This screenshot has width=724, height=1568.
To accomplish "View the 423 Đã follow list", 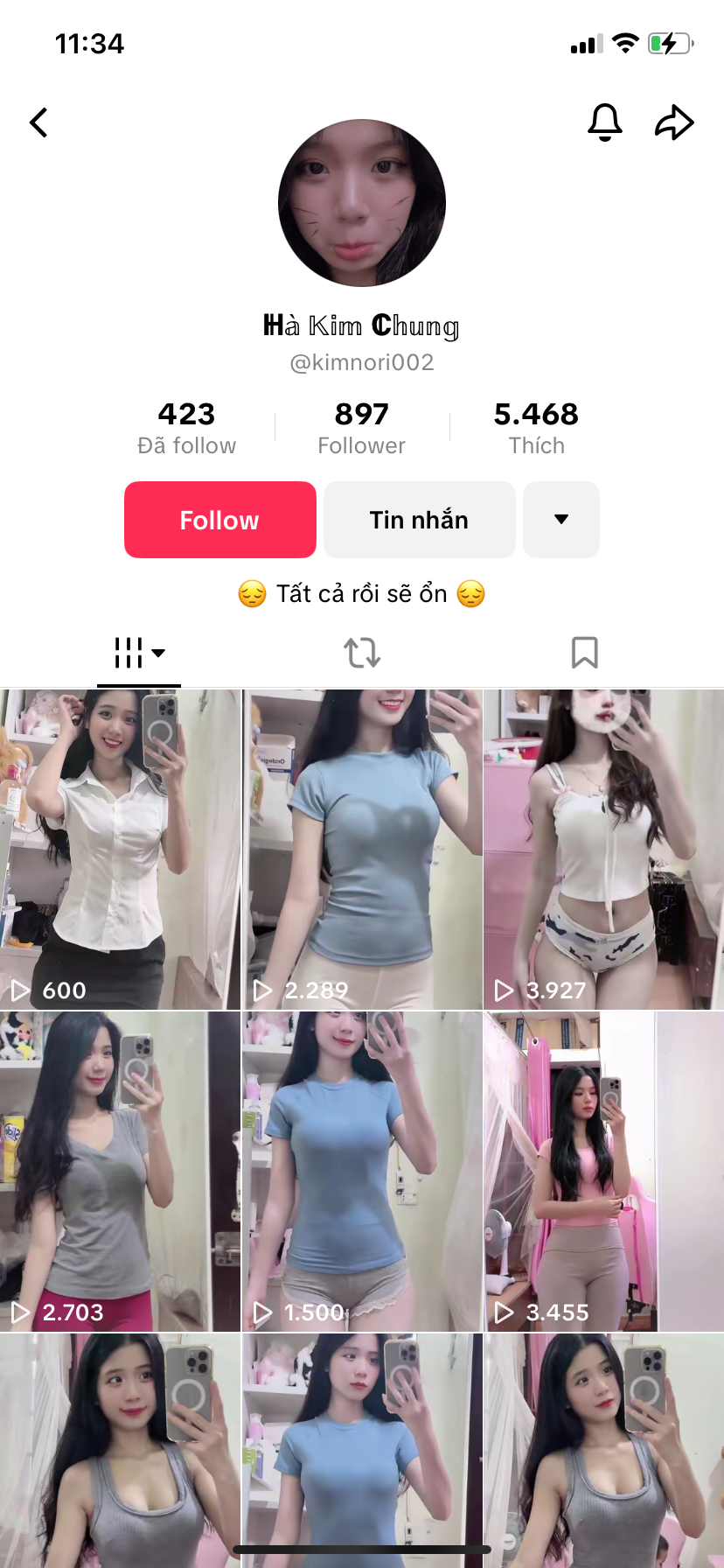I will click(x=186, y=428).
